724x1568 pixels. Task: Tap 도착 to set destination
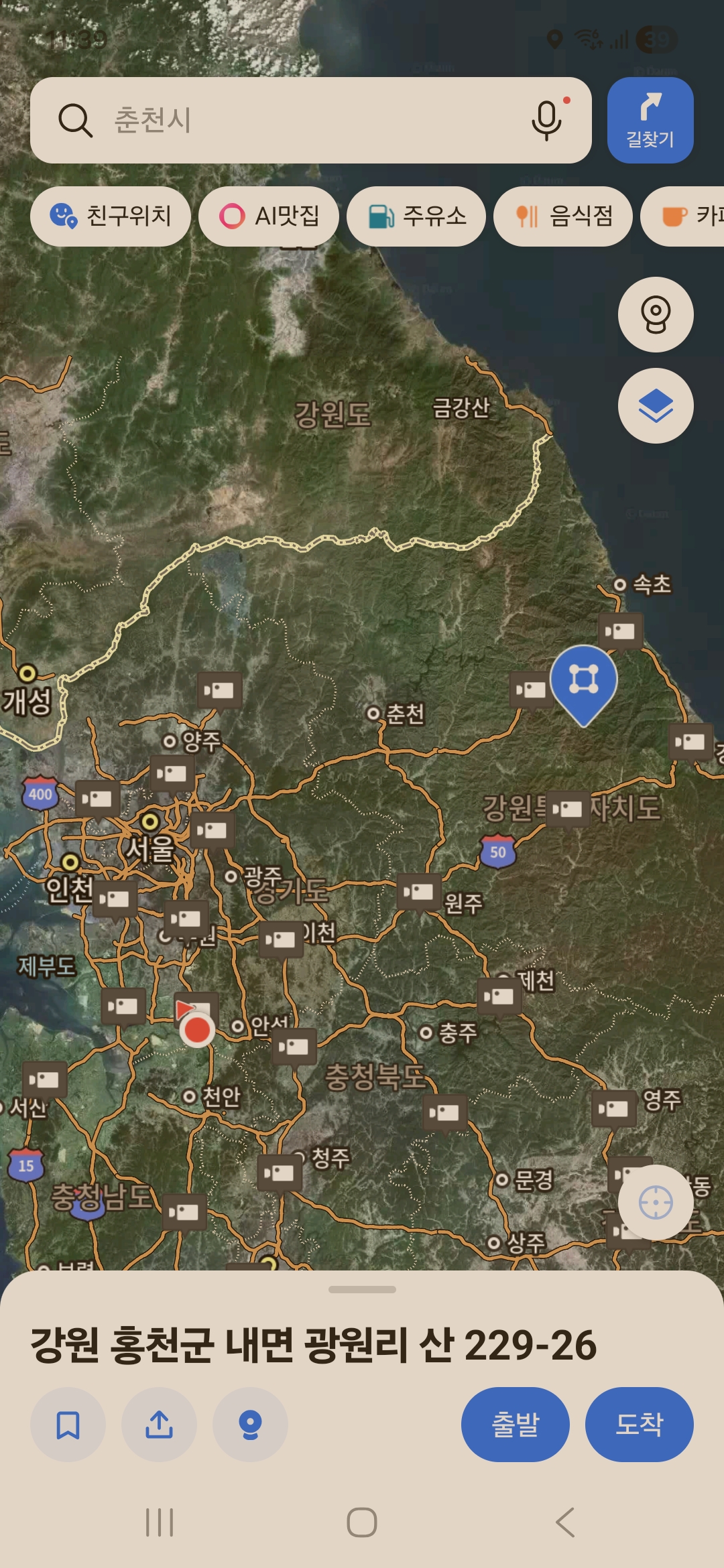point(638,1425)
